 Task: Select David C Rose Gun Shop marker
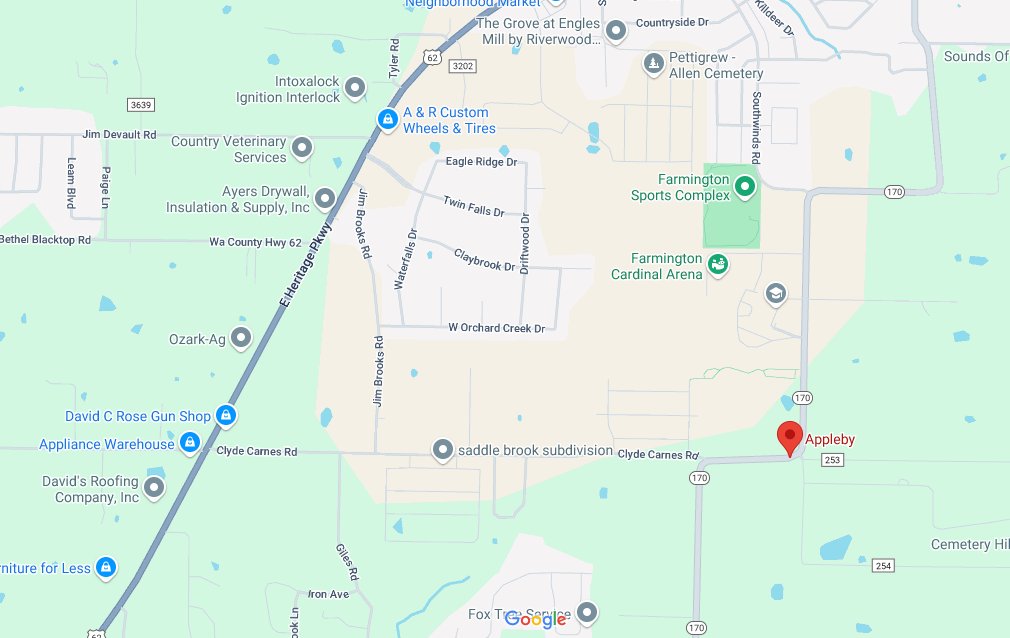click(x=227, y=415)
